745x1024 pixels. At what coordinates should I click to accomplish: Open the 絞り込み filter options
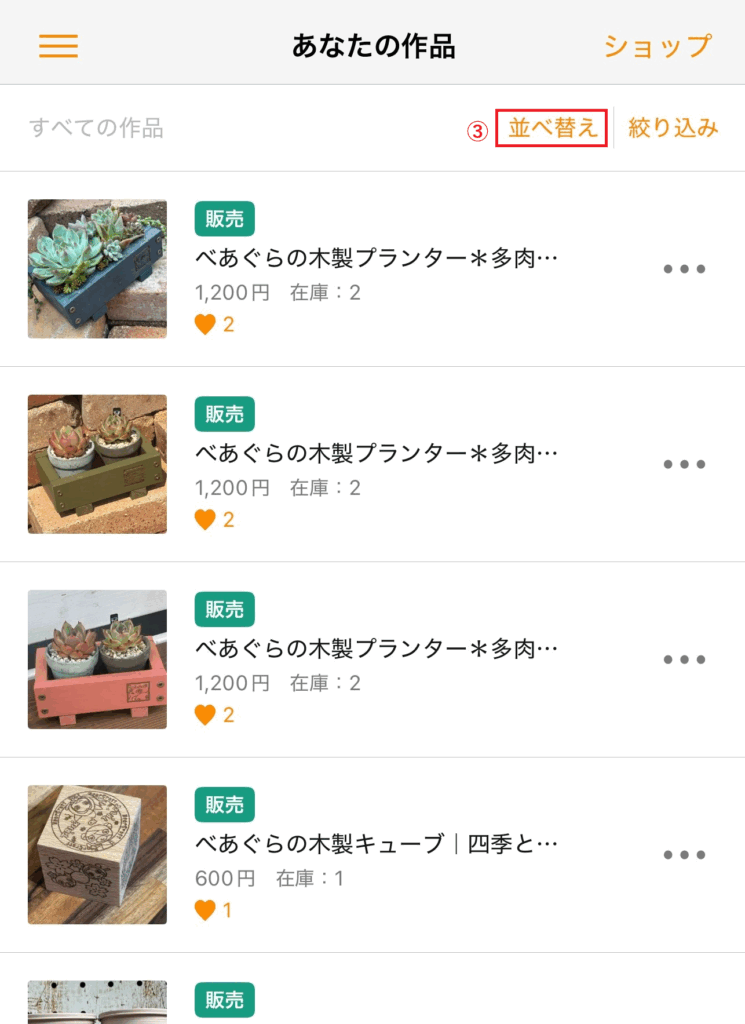[x=673, y=128]
